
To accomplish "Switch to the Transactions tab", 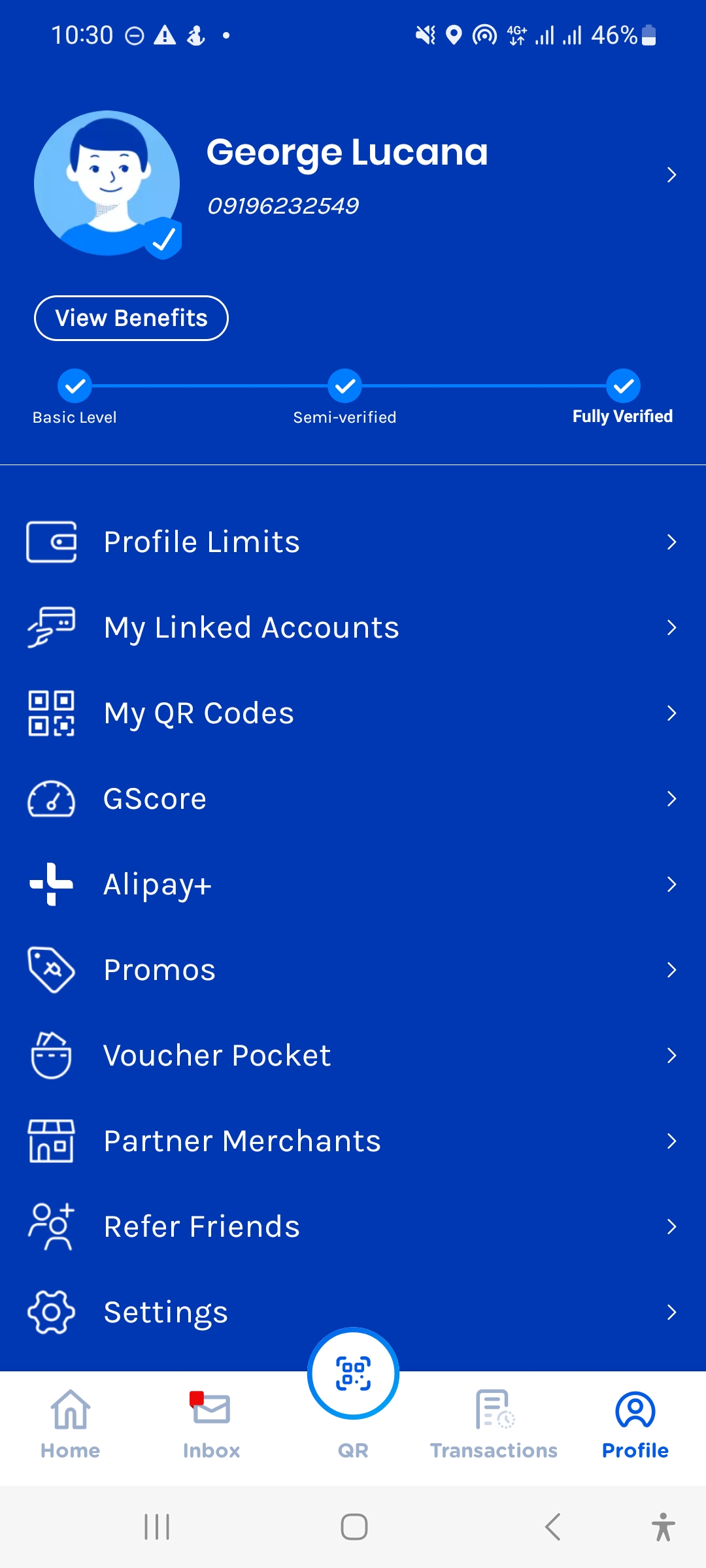I will pyautogui.click(x=494, y=1424).
